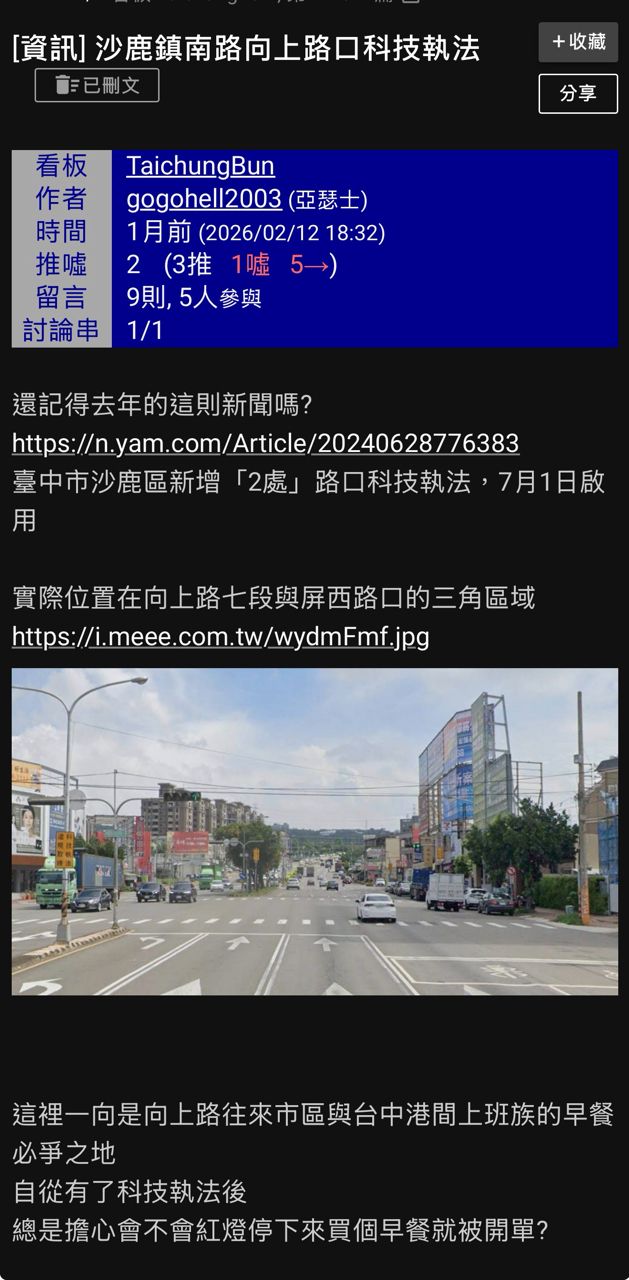The image size is (629, 1280).
Task: Tap the +收藏 button
Action: 578,42
